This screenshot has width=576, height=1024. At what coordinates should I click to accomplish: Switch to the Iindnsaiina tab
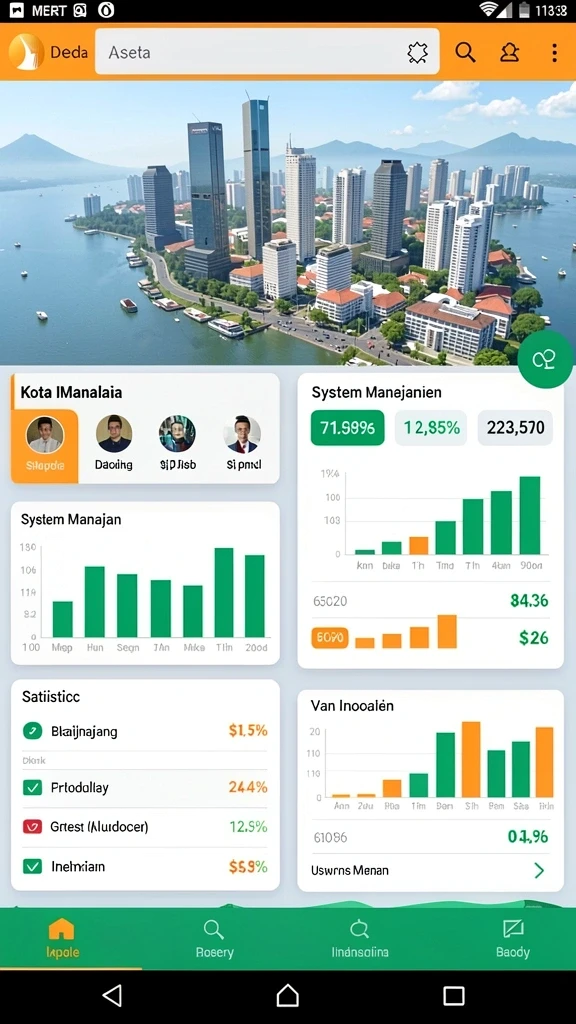click(360, 938)
